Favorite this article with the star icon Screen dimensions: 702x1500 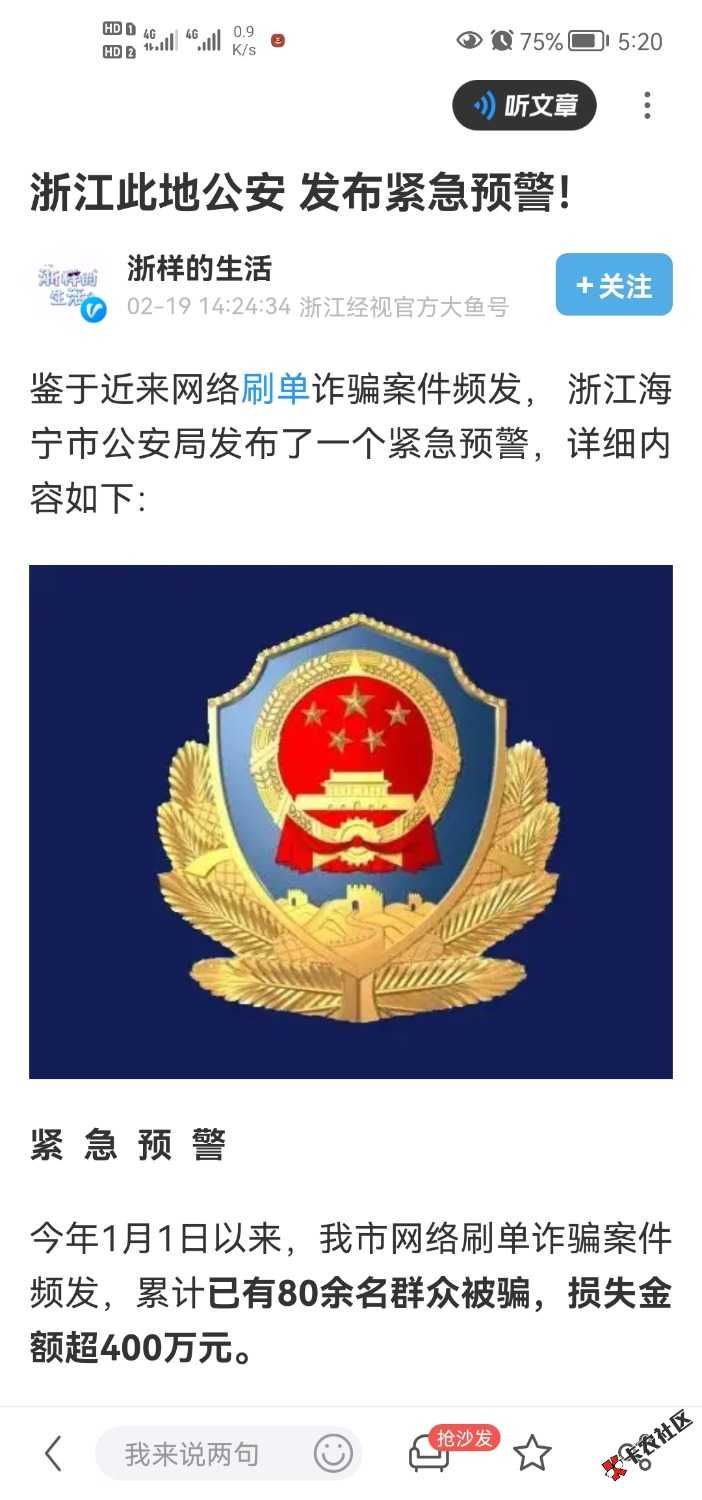pyautogui.click(x=532, y=1453)
